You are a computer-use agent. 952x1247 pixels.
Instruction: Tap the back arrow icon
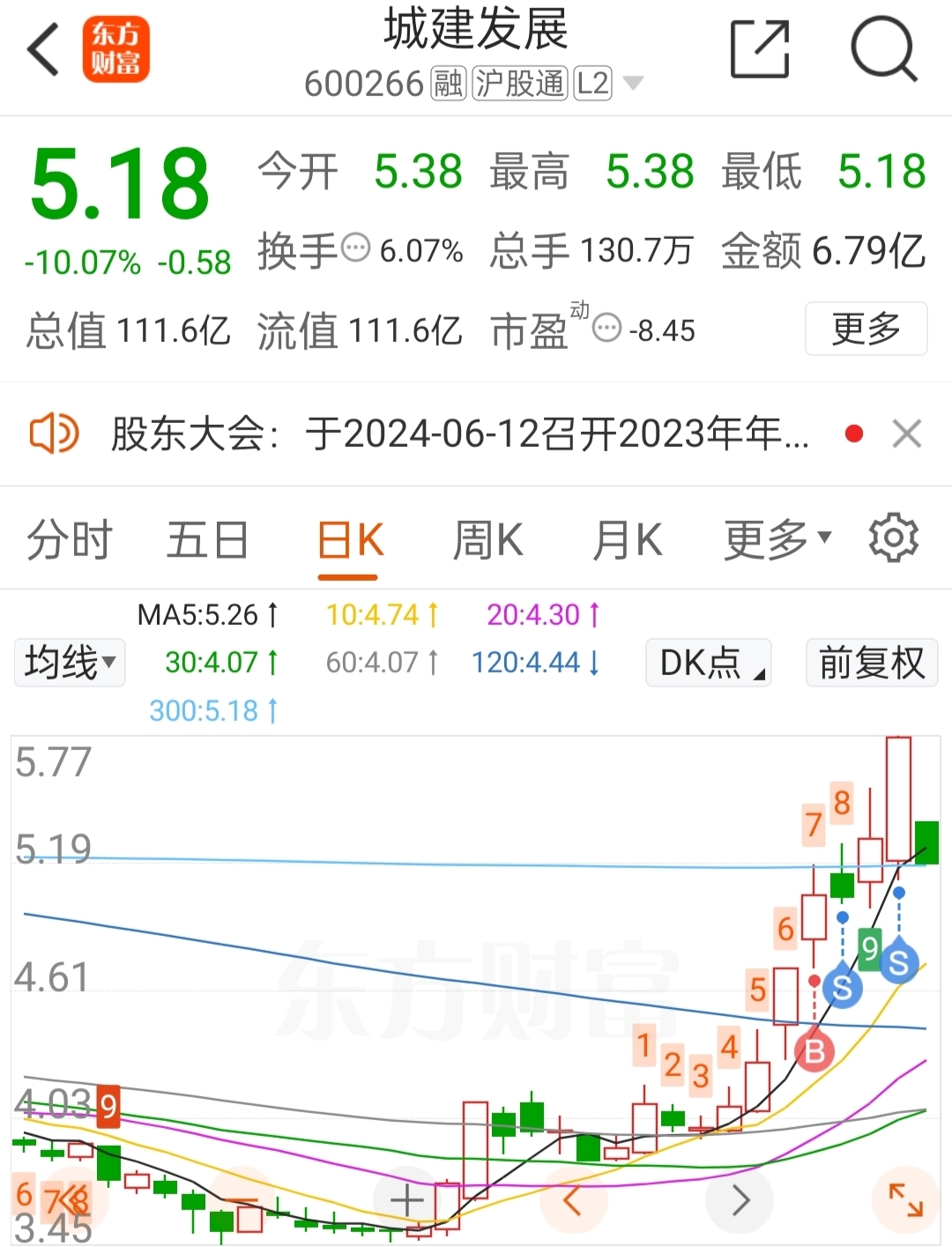pos(42,48)
